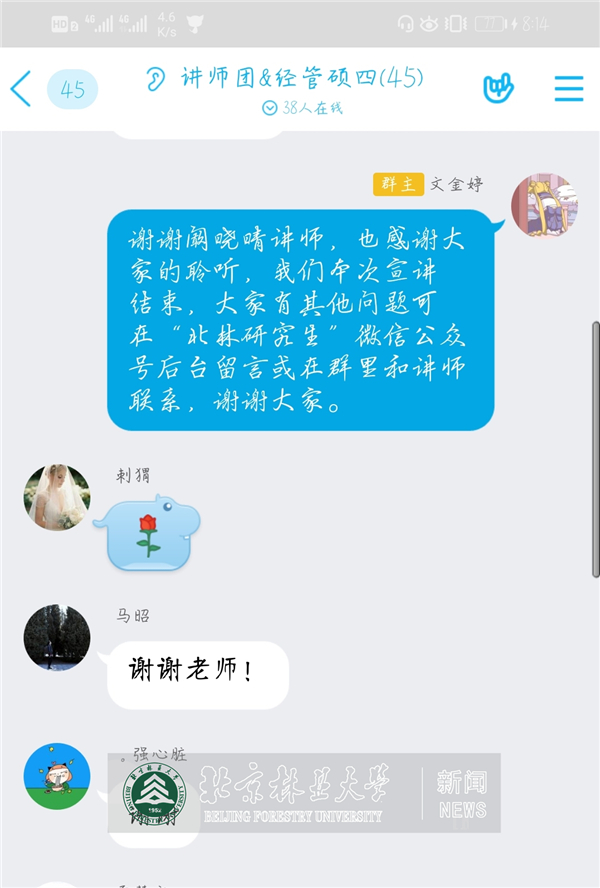Viewport: 600px width, 888px height.
Task: Expand the 38人在线 online members indicator
Action: tap(301, 108)
